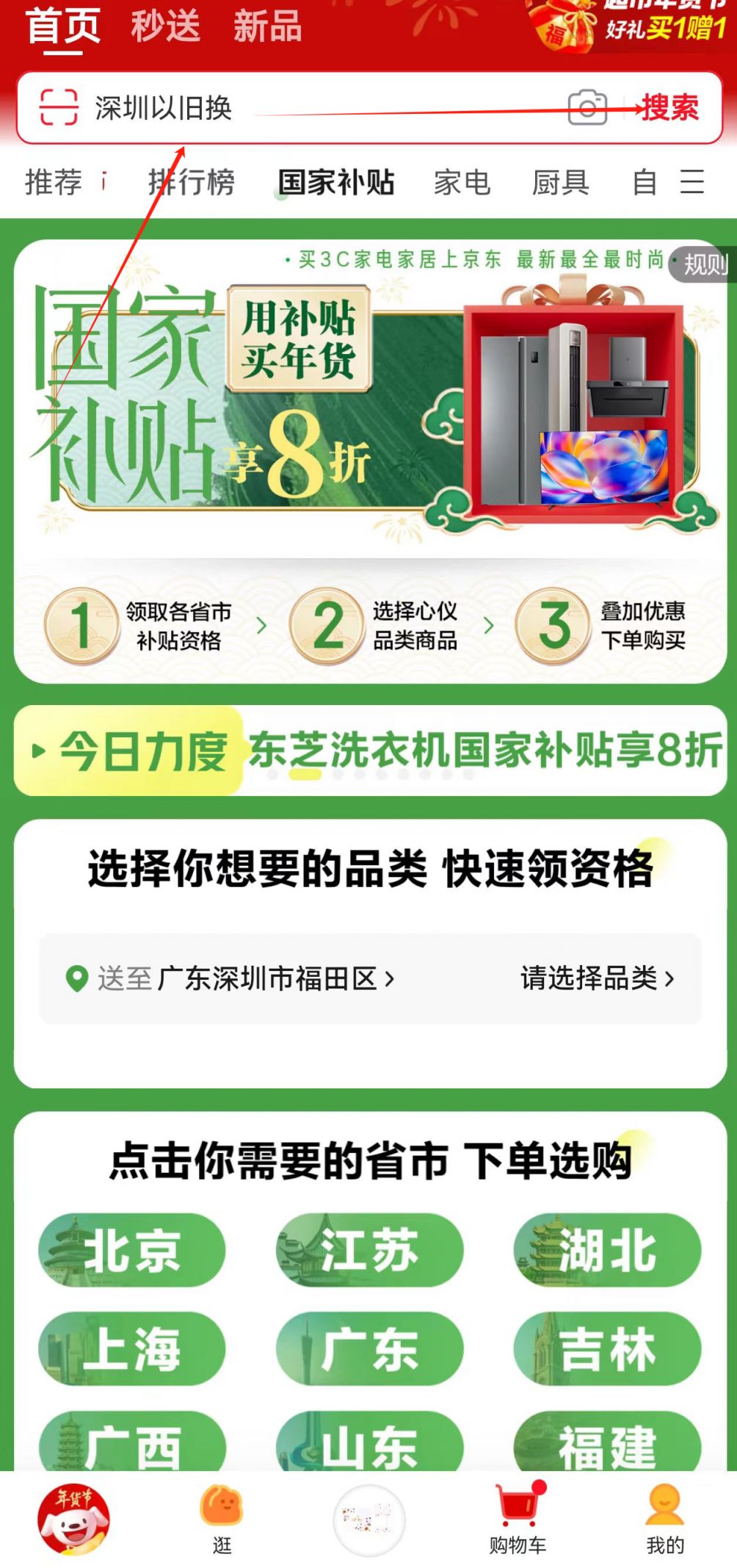Image resolution: width=737 pixels, height=1568 pixels.
Task: Select the 厨具 category tab
Action: 561,182
